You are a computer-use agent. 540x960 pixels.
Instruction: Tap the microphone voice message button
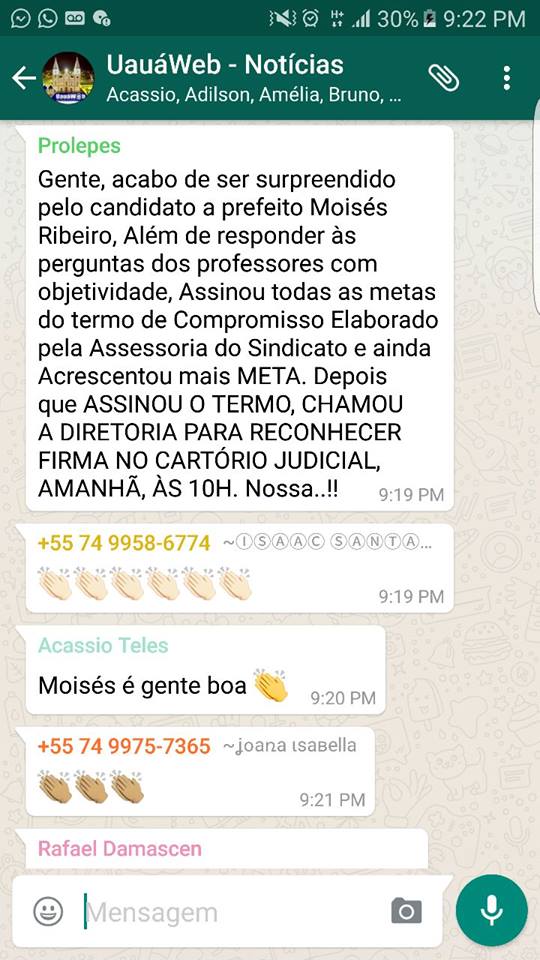[492, 910]
